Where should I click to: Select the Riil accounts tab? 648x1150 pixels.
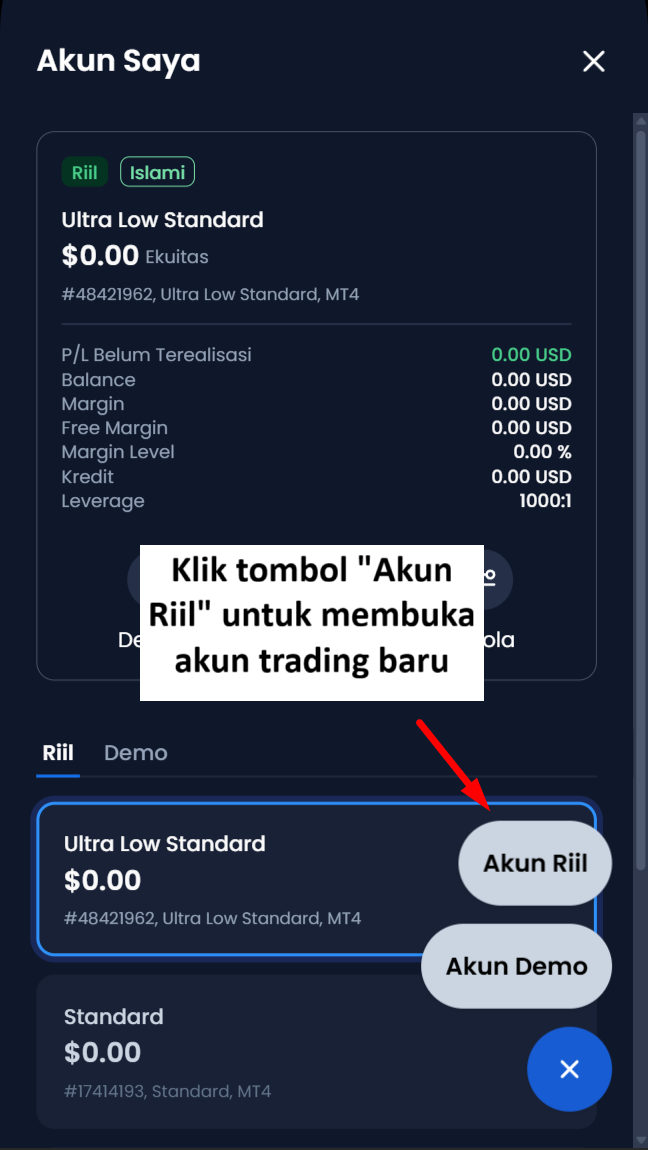(x=58, y=753)
